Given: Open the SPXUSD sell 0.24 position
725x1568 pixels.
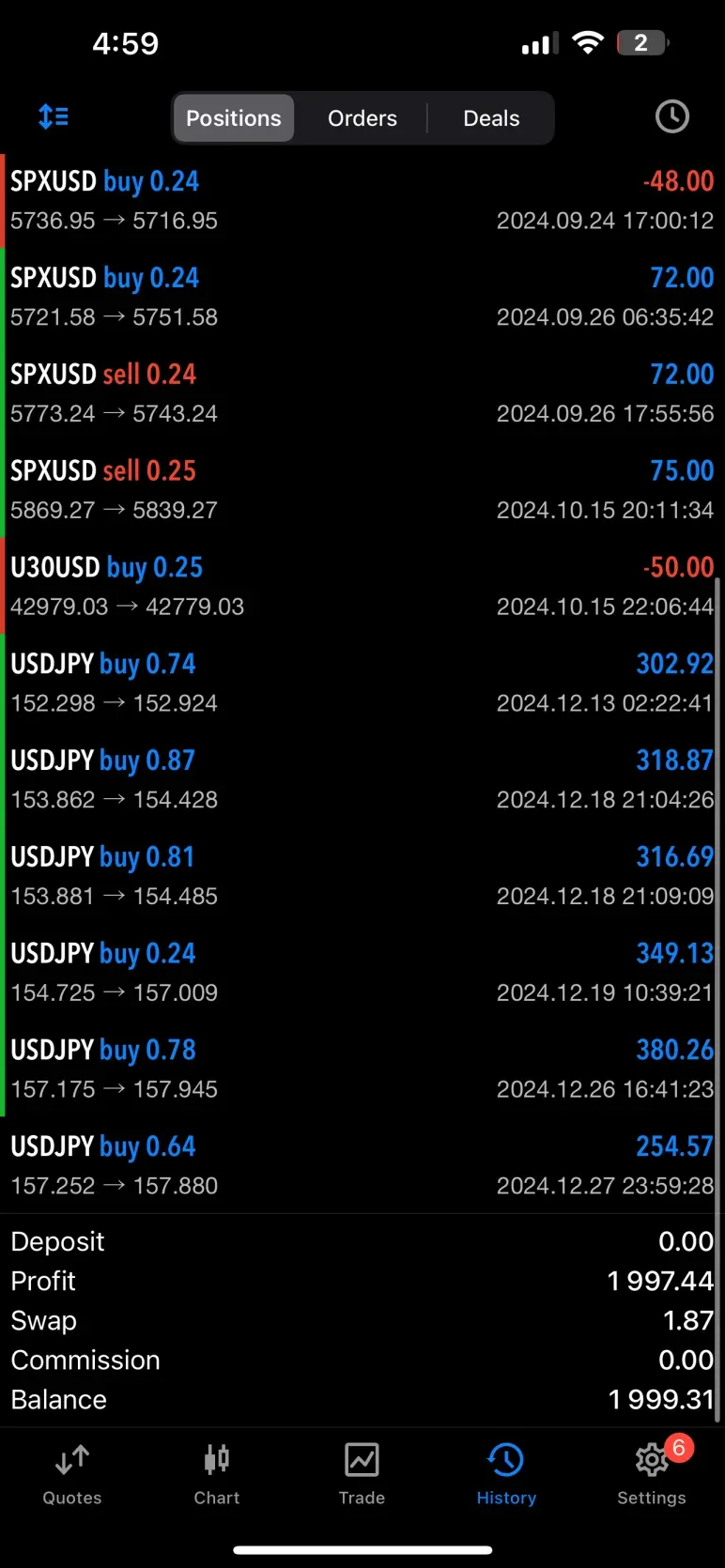Looking at the screenshot, I should (362, 392).
